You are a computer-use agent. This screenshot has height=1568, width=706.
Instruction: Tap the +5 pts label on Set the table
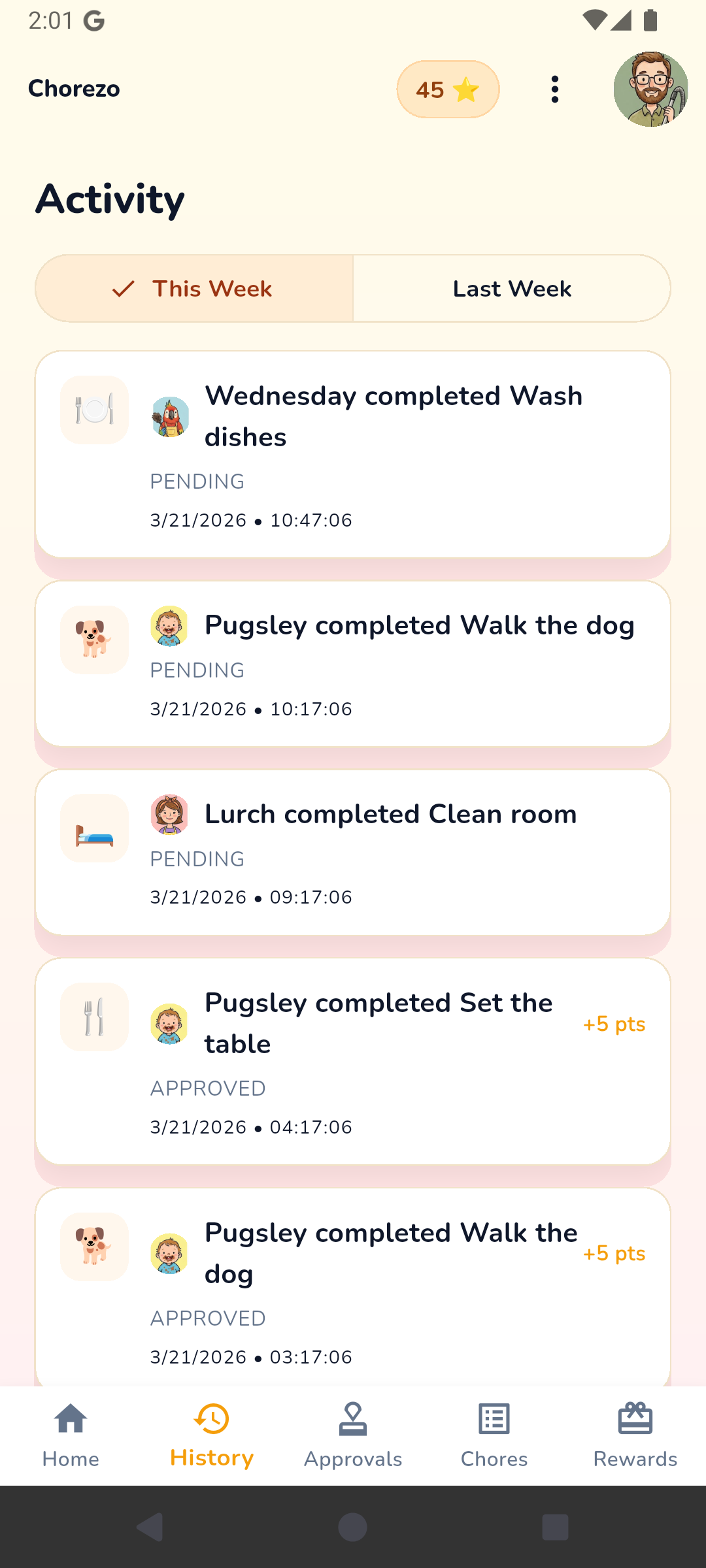pyautogui.click(x=614, y=1024)
